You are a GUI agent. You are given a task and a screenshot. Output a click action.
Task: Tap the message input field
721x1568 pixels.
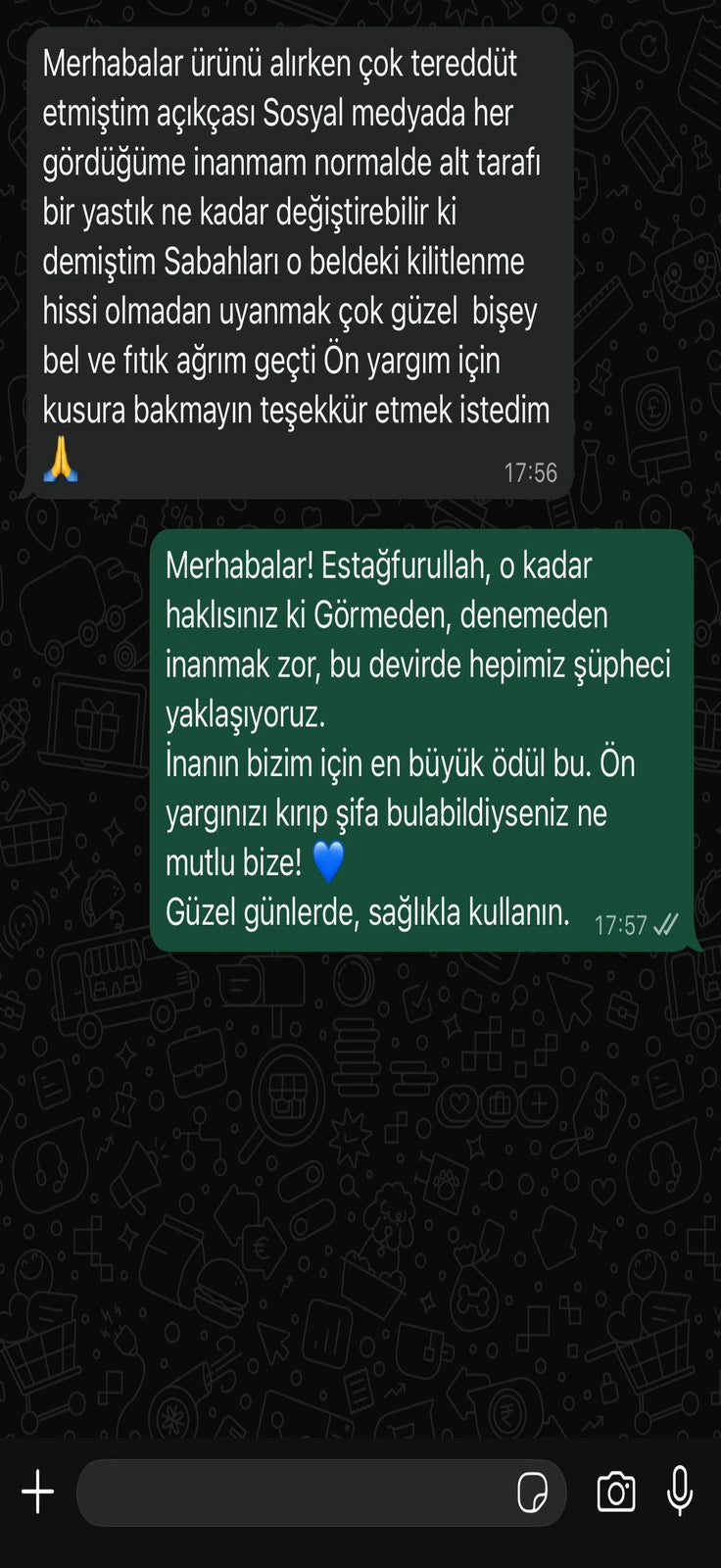294,1492
